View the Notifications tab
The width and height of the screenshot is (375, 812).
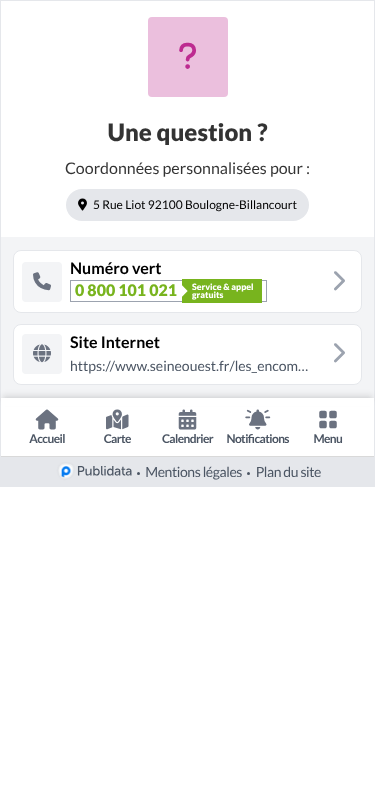click(258, 427)
